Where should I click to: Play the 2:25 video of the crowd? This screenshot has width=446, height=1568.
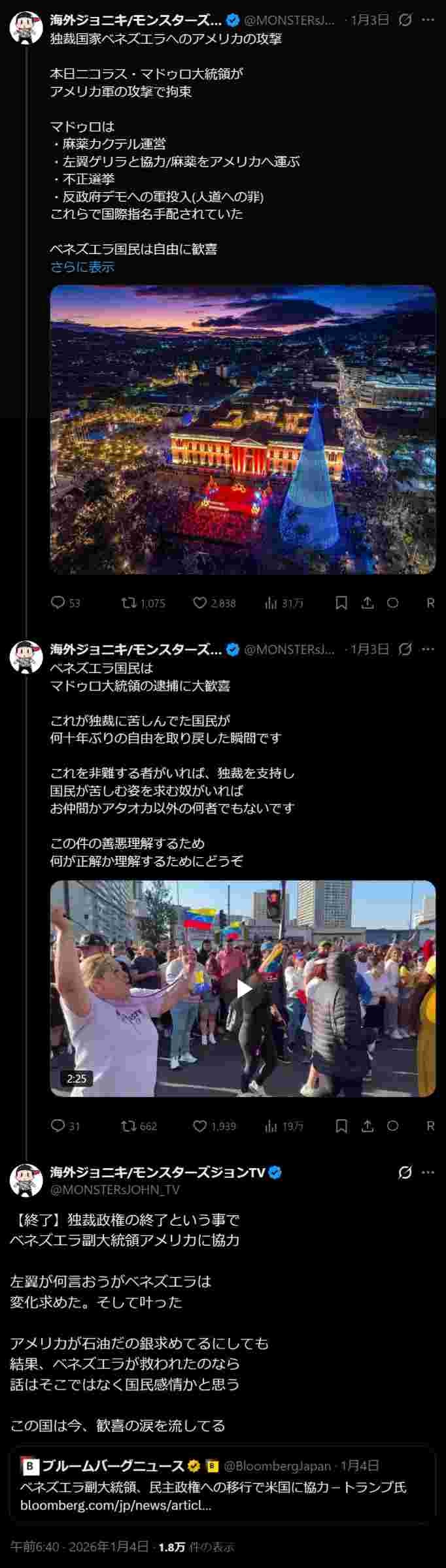(243, 988)
